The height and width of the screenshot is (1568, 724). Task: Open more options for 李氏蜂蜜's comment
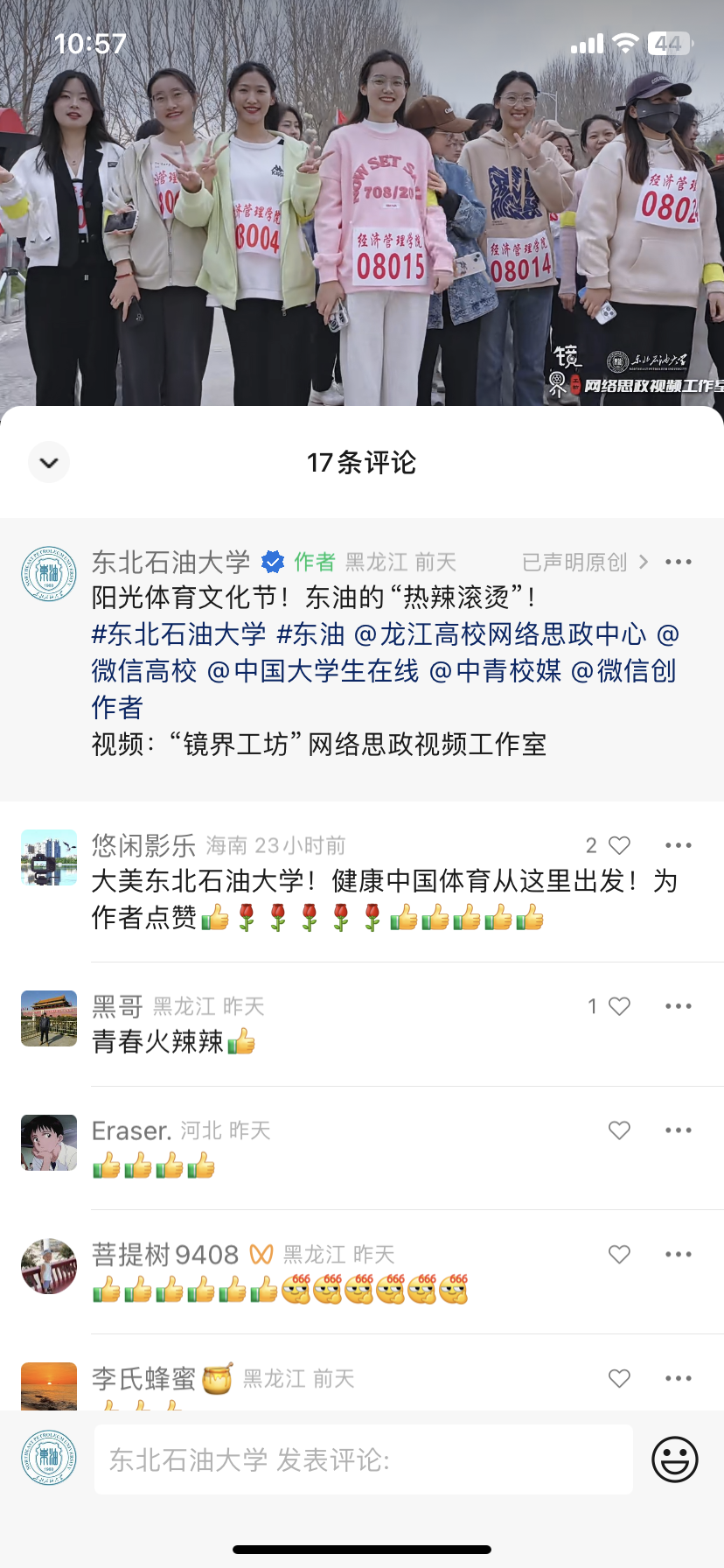(x=678, y=1378)
